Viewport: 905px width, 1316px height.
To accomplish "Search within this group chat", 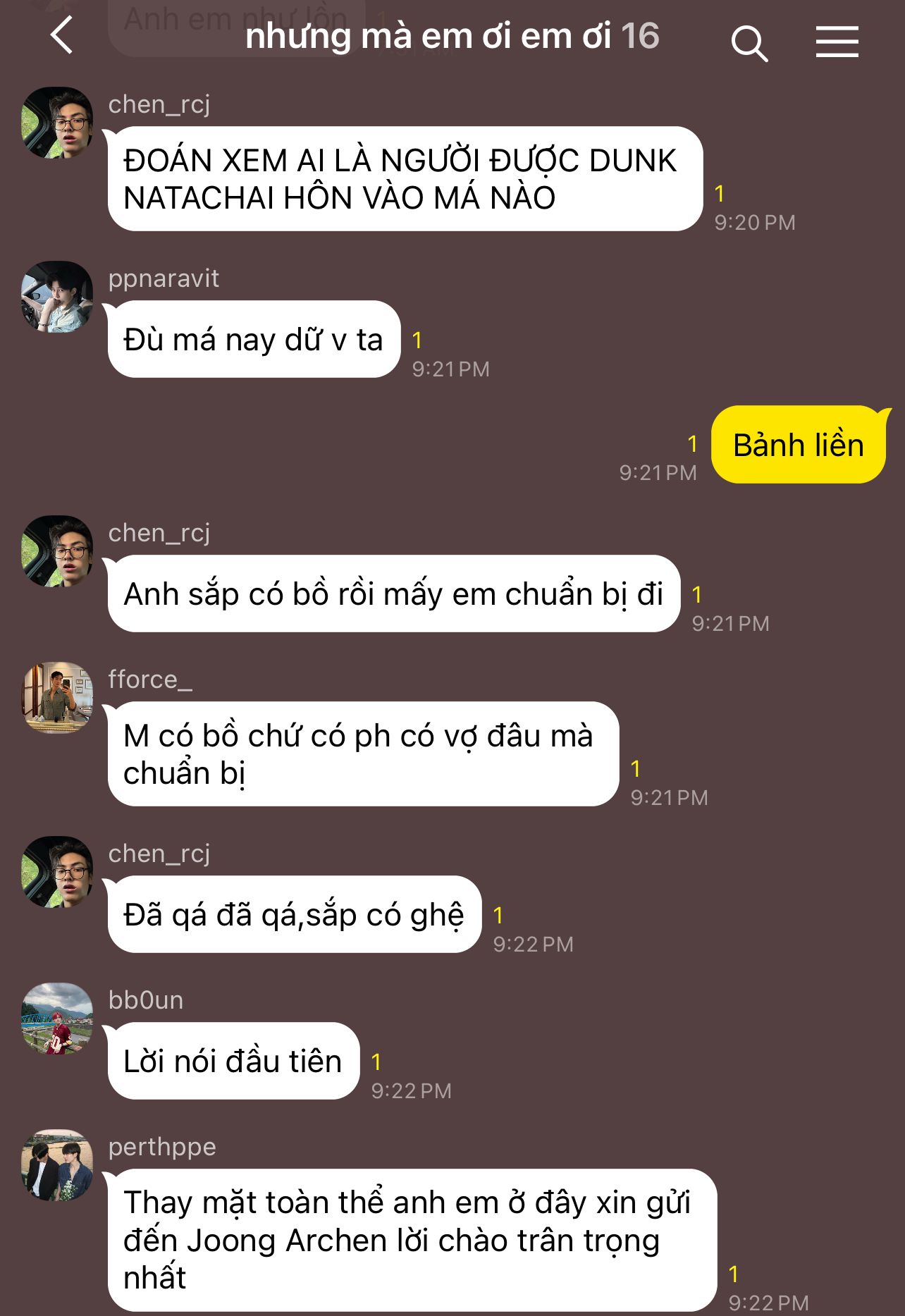I will tap(749, 43).
